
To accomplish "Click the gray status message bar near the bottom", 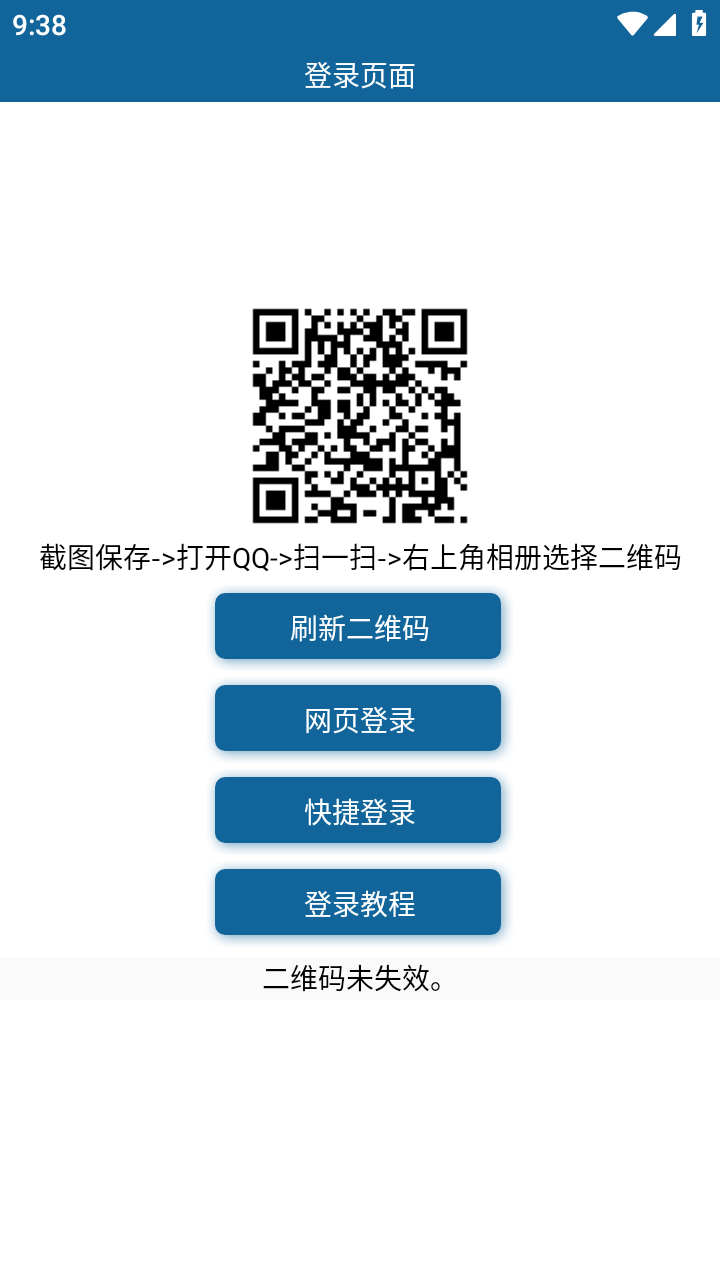I will tap(360, 980).
